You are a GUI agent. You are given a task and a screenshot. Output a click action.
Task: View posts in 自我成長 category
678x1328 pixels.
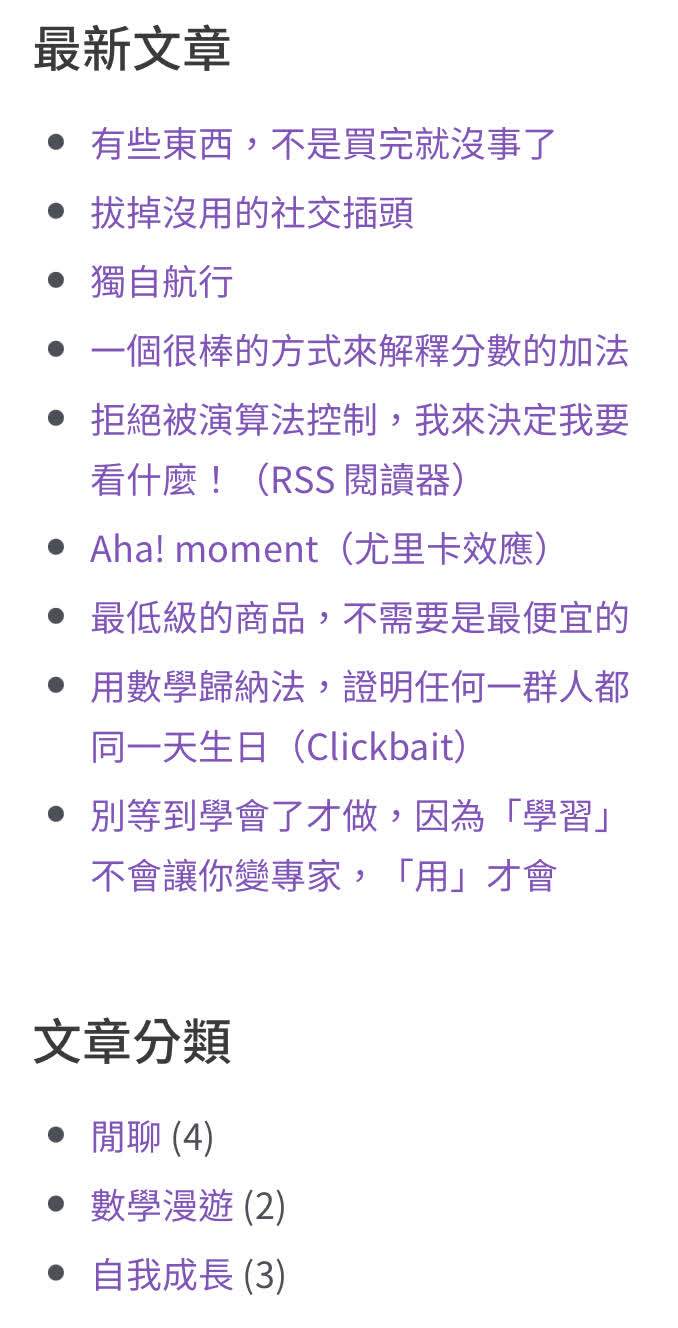pyautogui.click(x=161, y=1275)
